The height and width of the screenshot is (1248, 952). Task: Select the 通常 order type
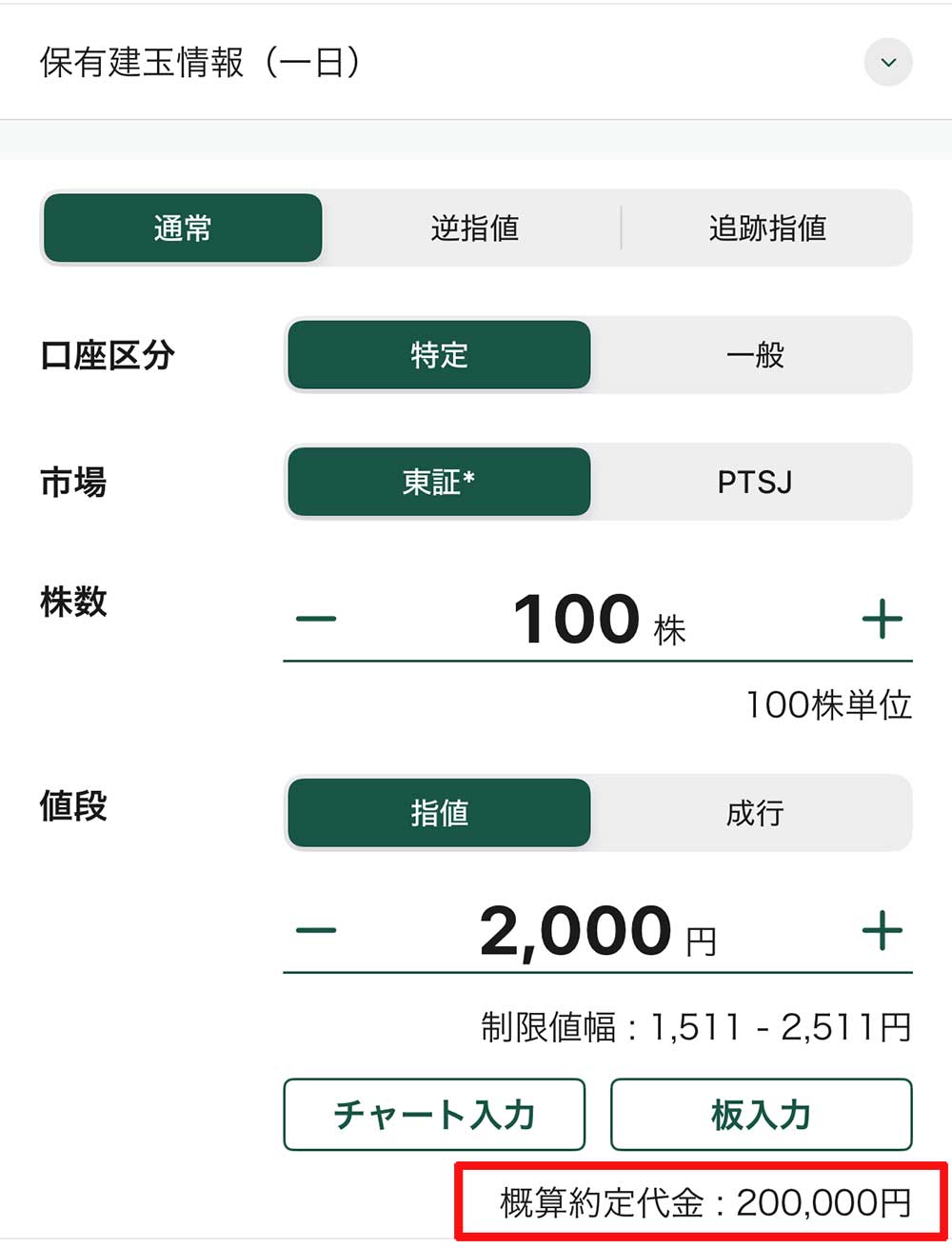coord(183,228)
